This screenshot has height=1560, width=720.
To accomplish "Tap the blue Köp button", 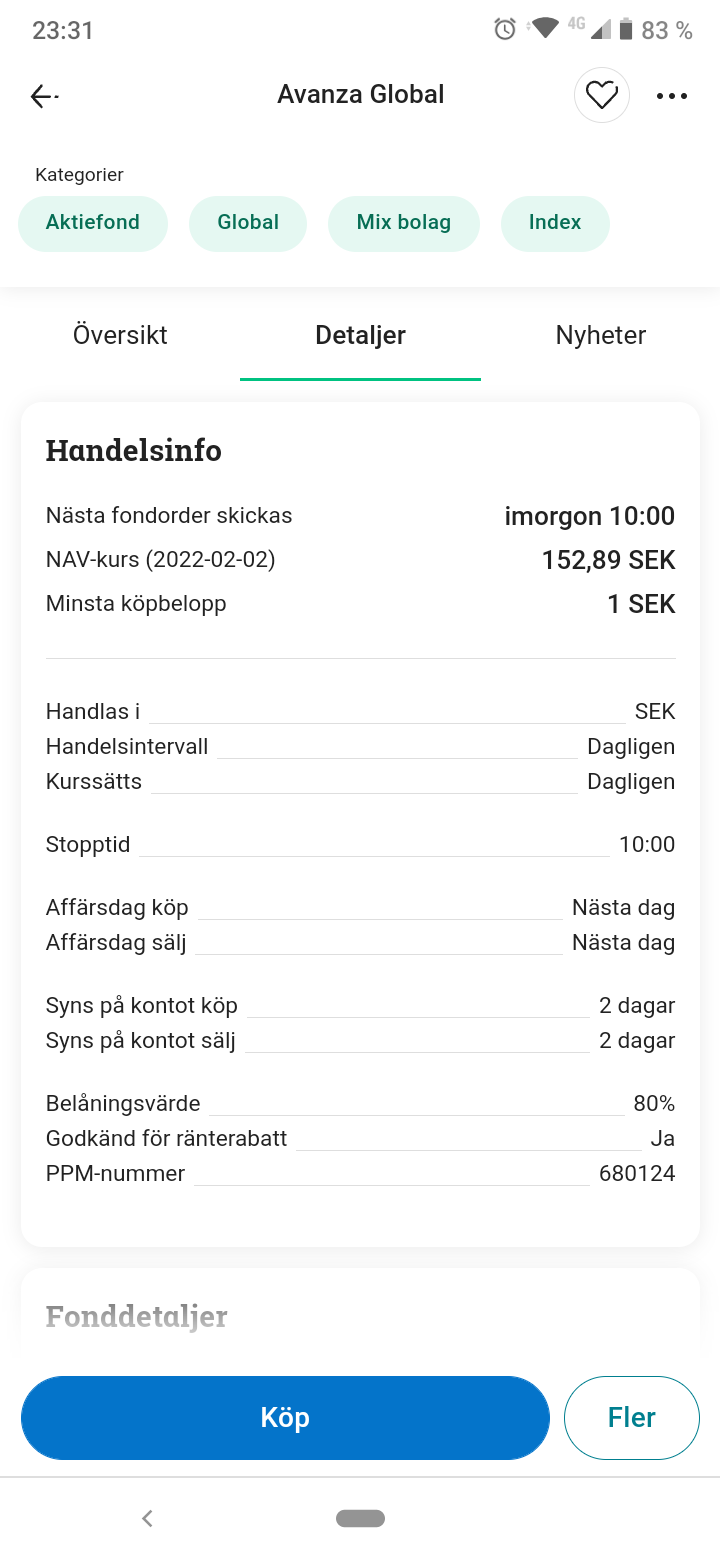I will 285,1418.
